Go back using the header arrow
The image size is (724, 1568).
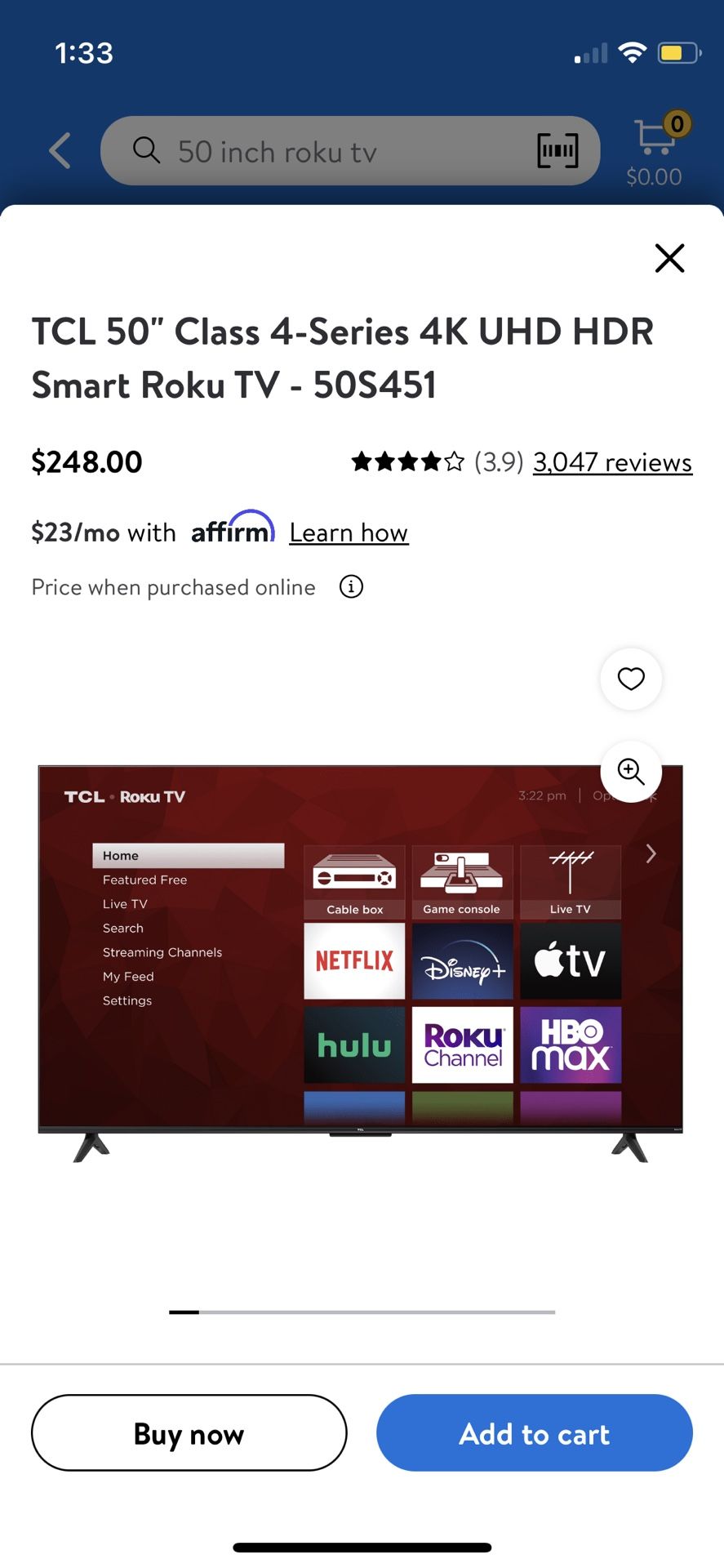pos(60,151)
